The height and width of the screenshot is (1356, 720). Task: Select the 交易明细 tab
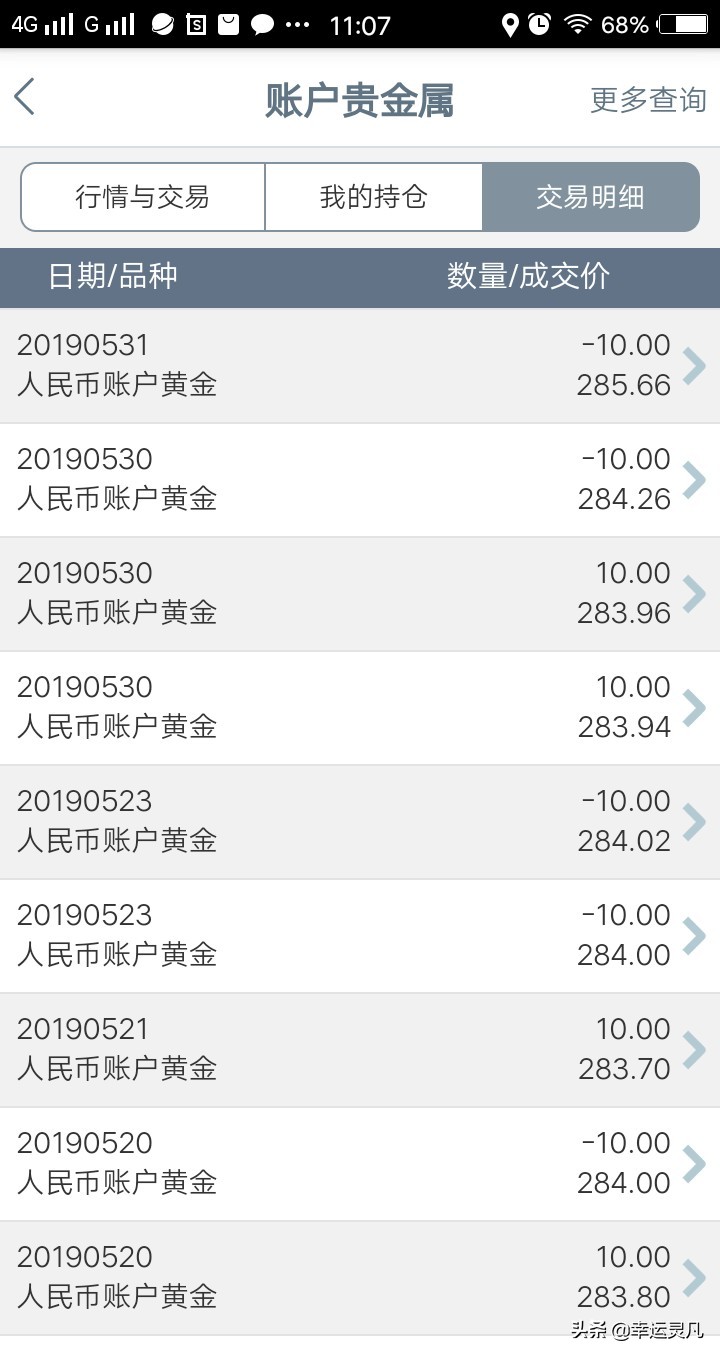[591, 197]
